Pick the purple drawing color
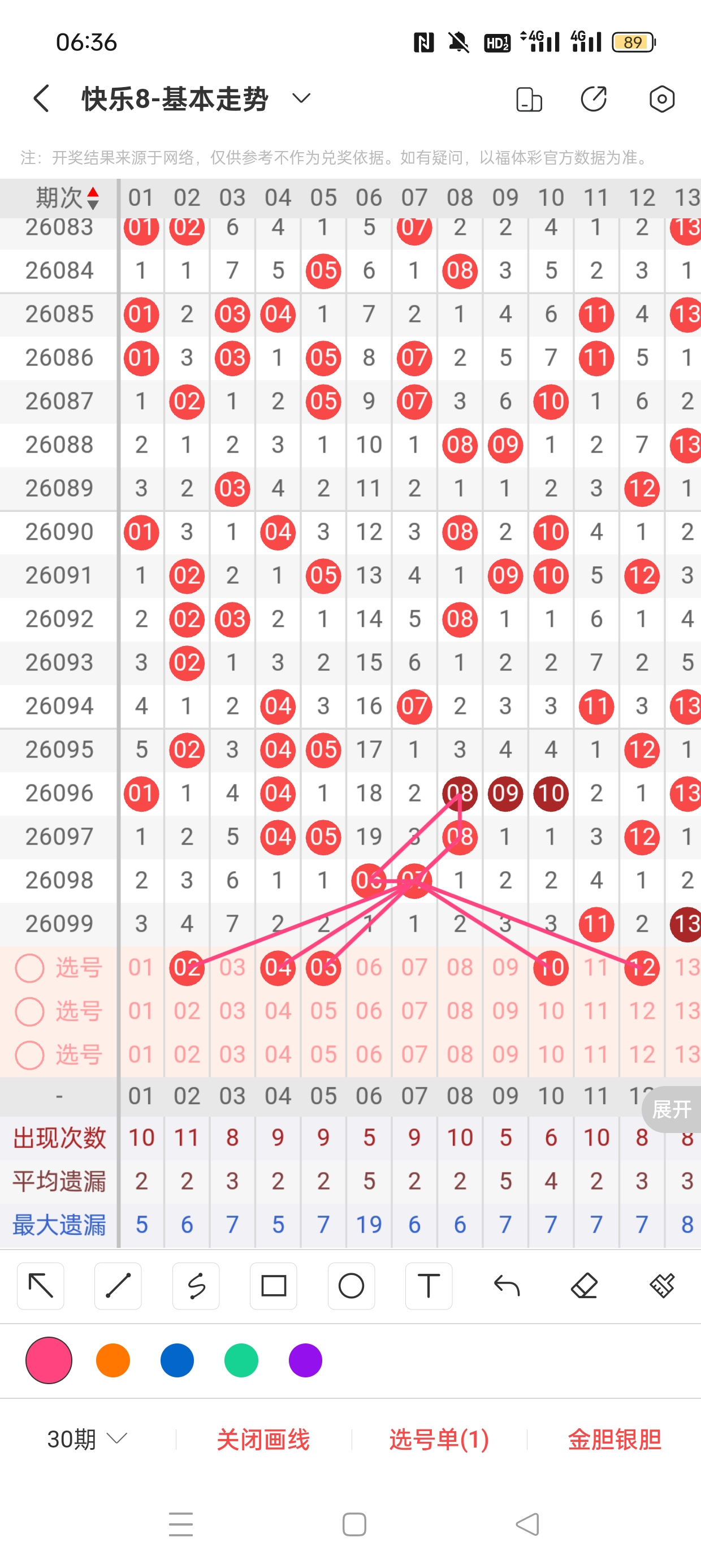Screen dimensions: 701x1568 point(305,1360)
